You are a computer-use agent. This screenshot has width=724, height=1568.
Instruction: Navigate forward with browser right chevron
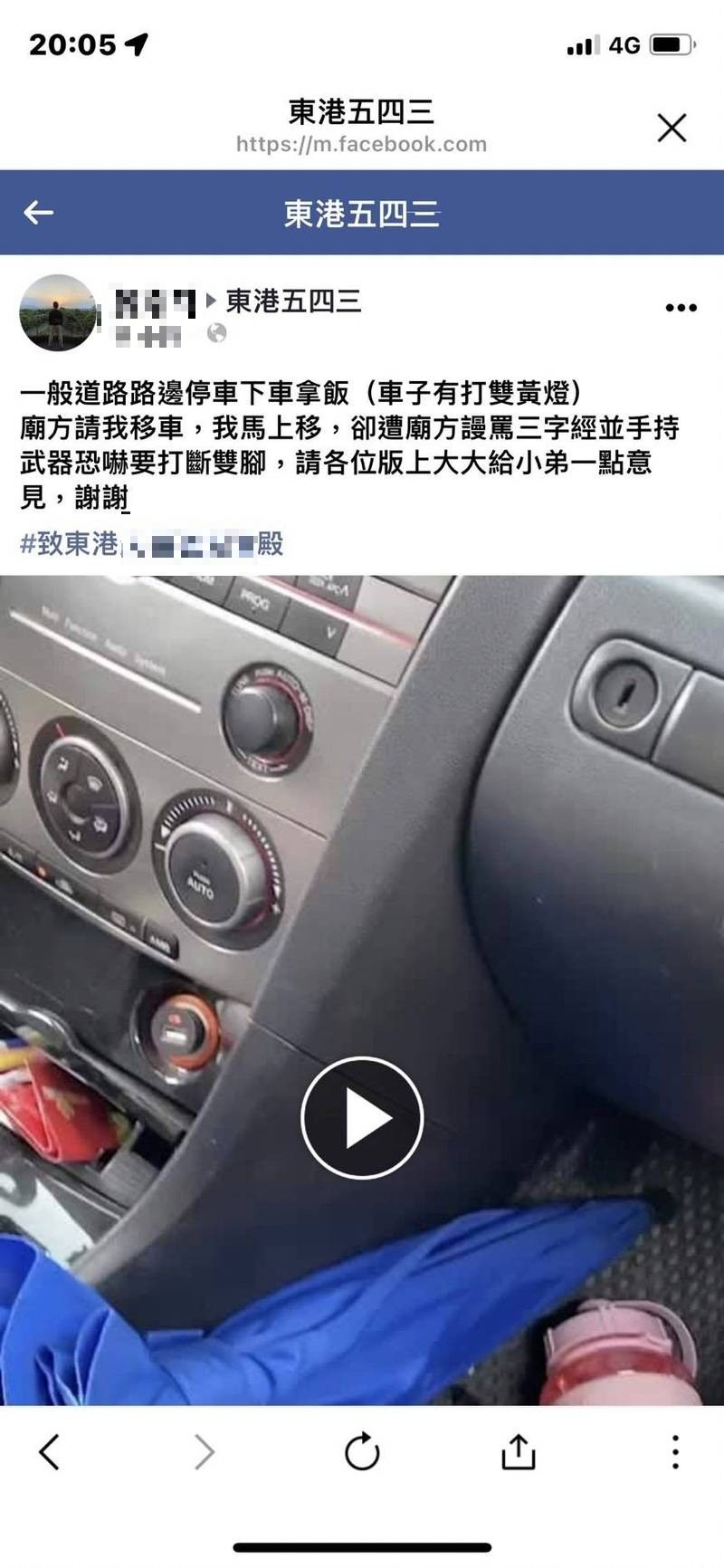(x=205, y=1452)
